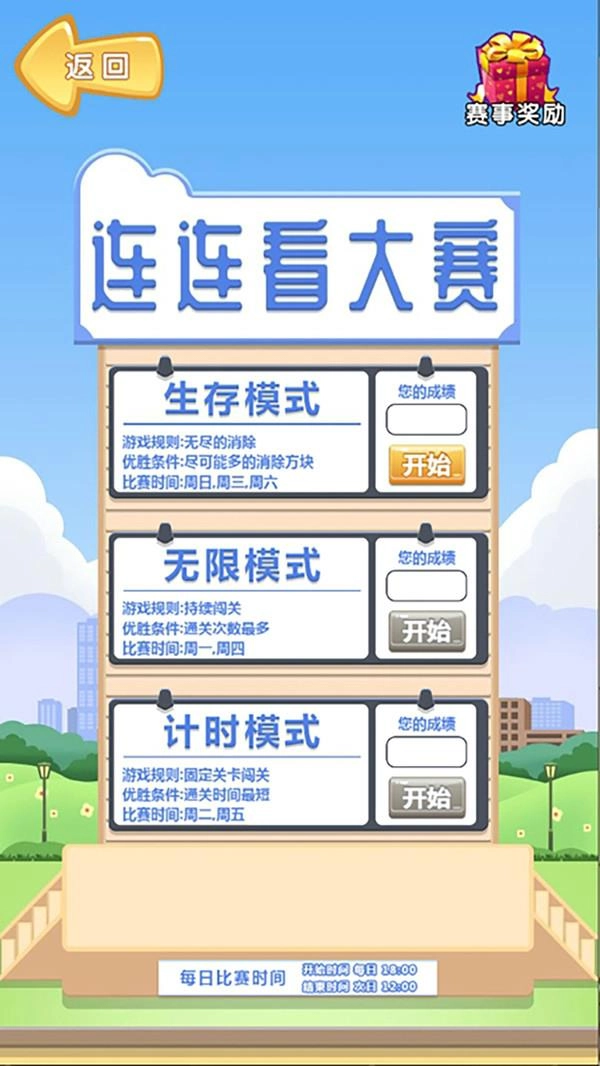The height and width of the screenshot is (1066, 600).
Task: Open the 赛事奖励 gift box
Action: (514, 78)
